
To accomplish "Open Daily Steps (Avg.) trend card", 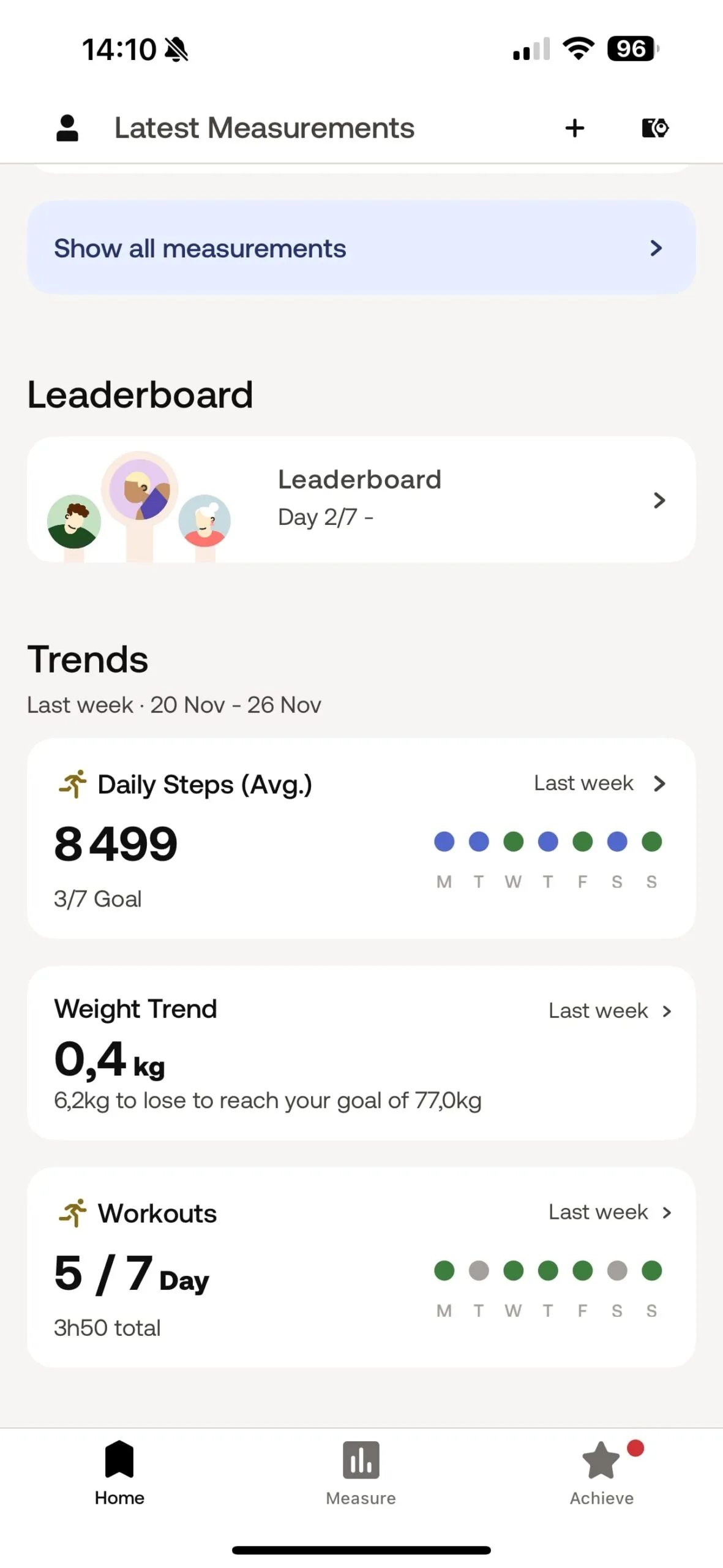I will point(361,837).
